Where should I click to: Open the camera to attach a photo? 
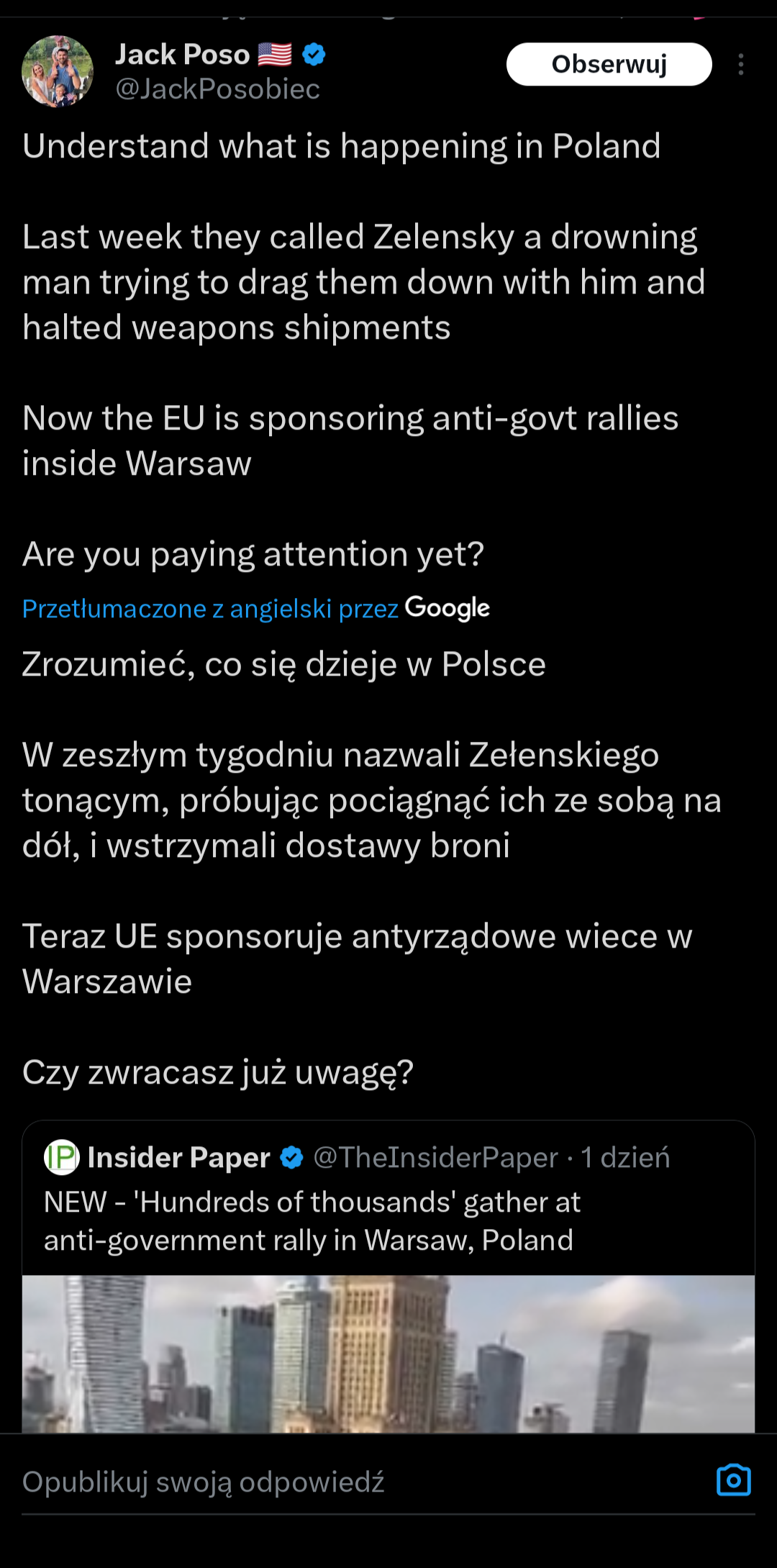point(733,1480)
